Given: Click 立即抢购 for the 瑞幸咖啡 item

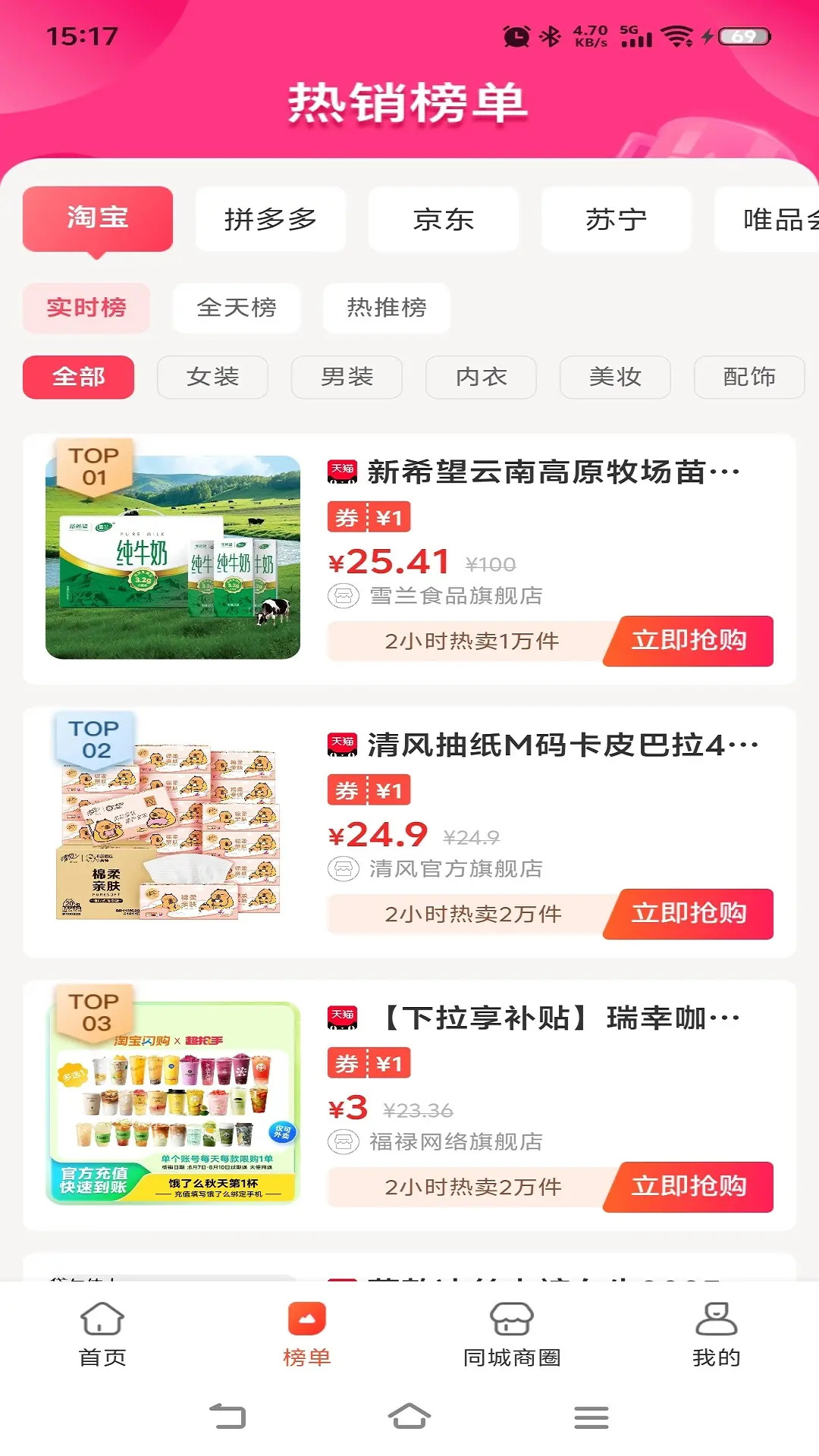Looking at the screenshot, I should 689,1188.
